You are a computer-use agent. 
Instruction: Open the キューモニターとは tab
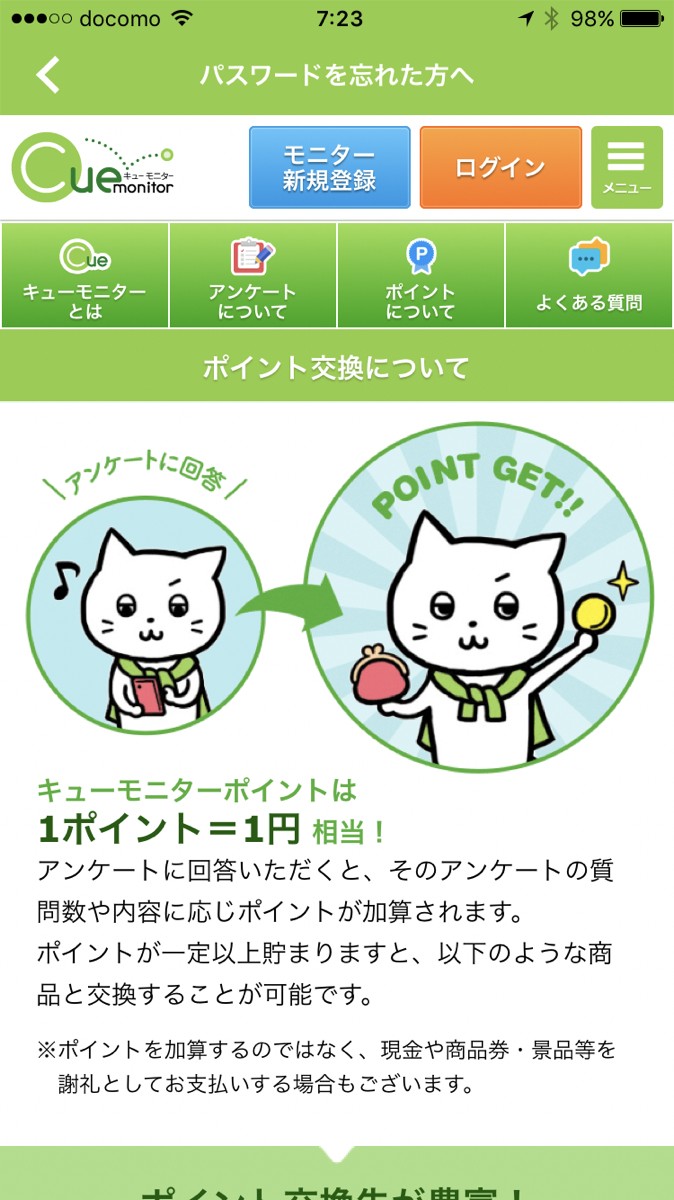pyautogui.click(x=85, y=276)
